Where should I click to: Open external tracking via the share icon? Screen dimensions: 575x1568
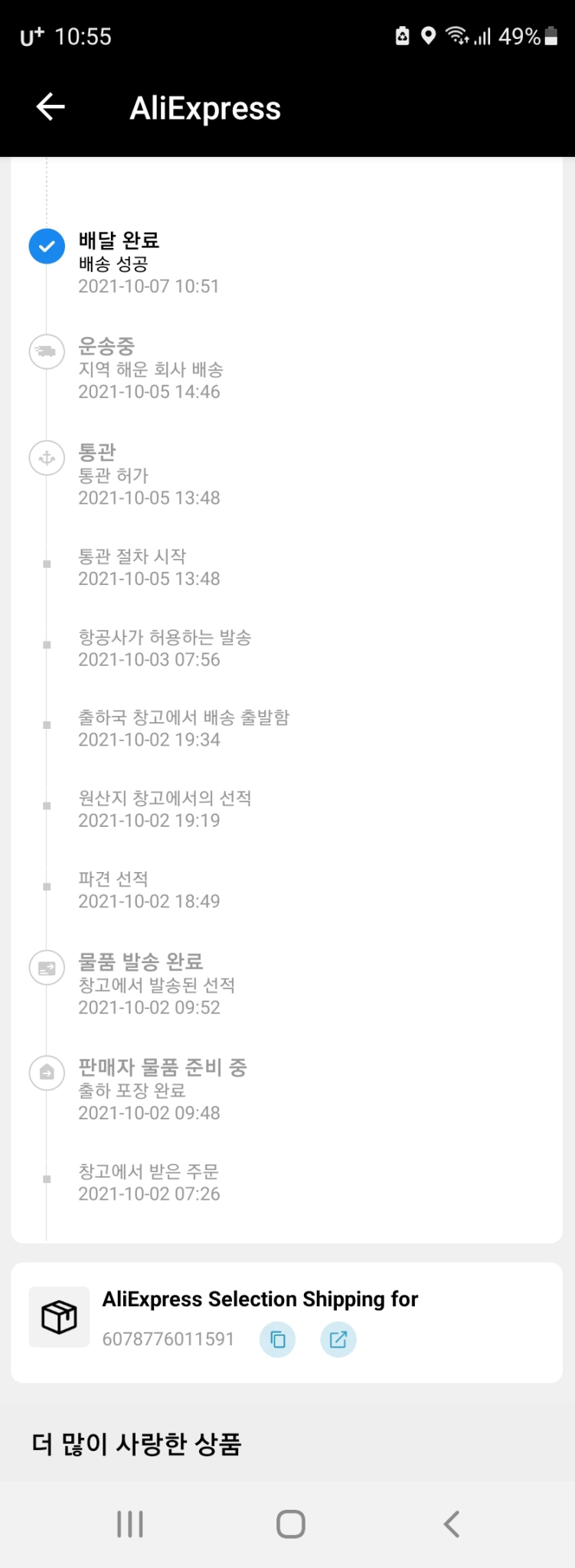point(338,1339)
